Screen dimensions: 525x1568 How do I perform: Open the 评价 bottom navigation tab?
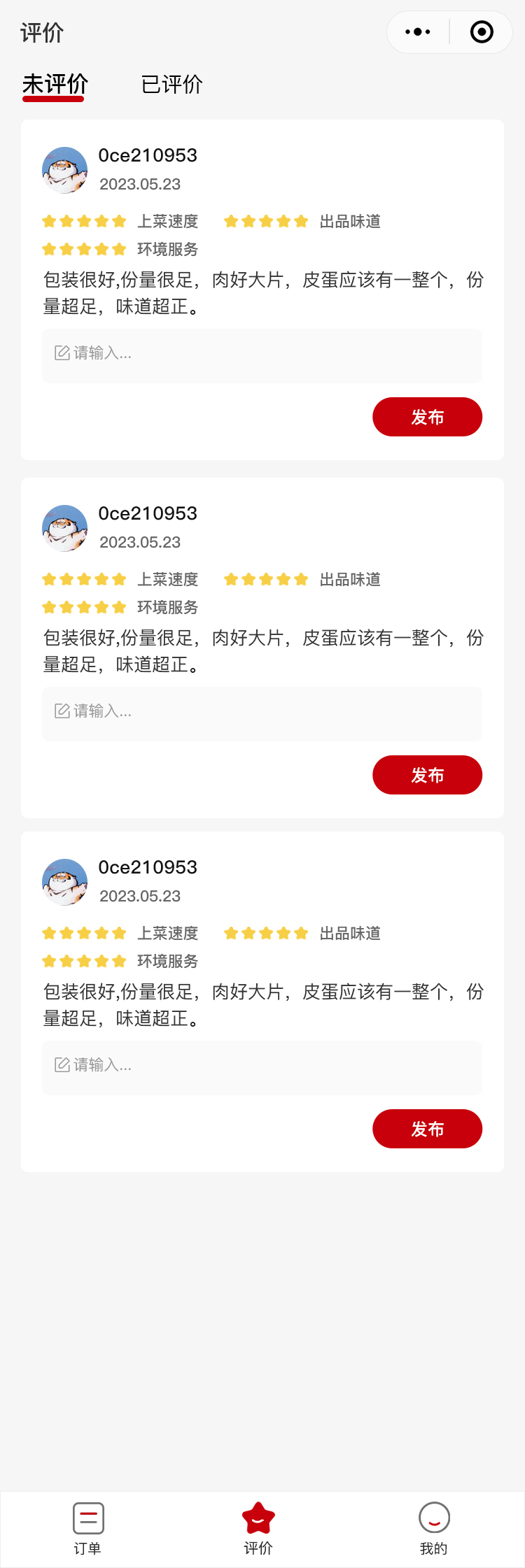258,1528
